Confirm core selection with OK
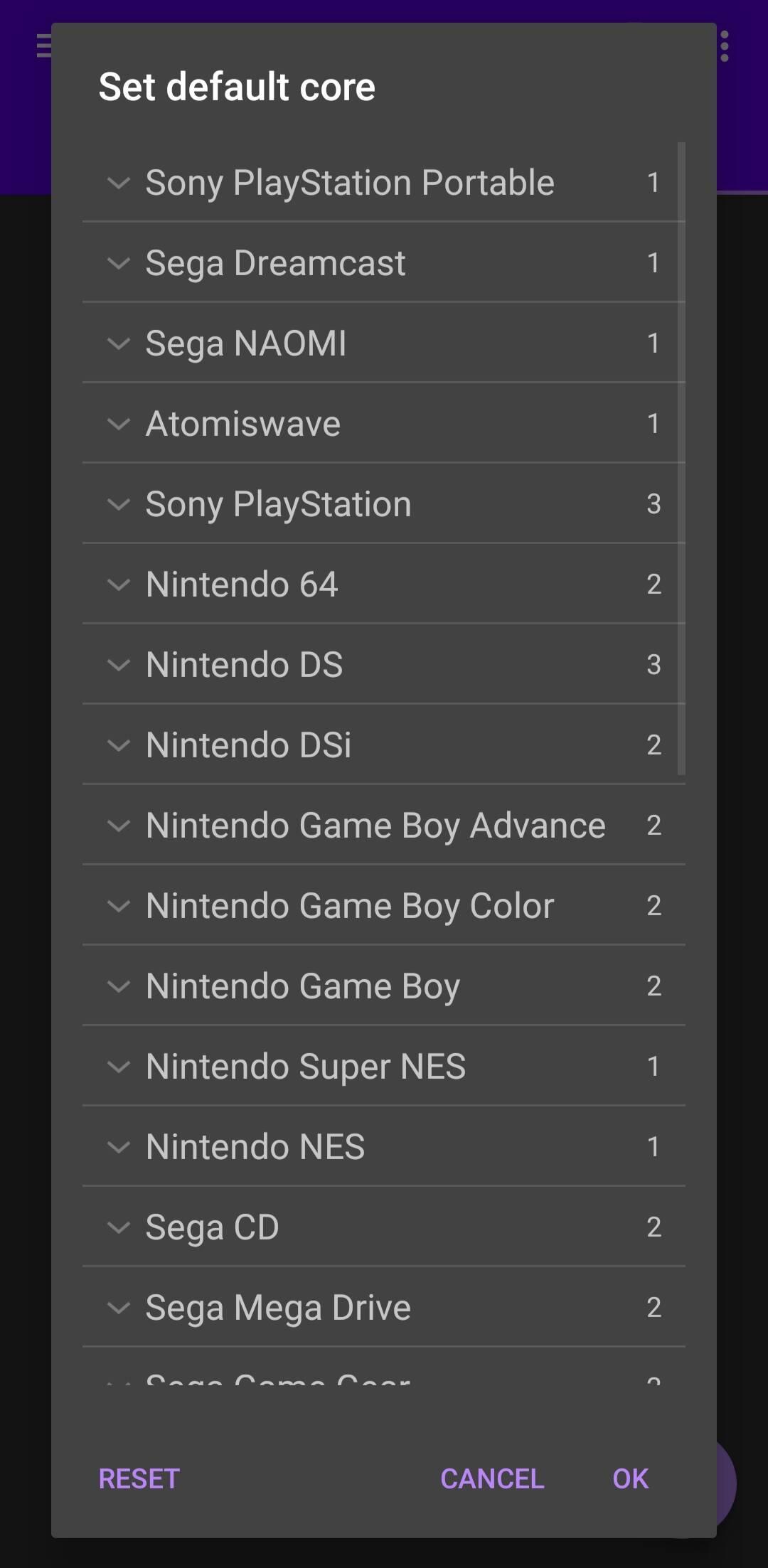Viewport: 768px width, 1568px height. (x=630, y=1478)
